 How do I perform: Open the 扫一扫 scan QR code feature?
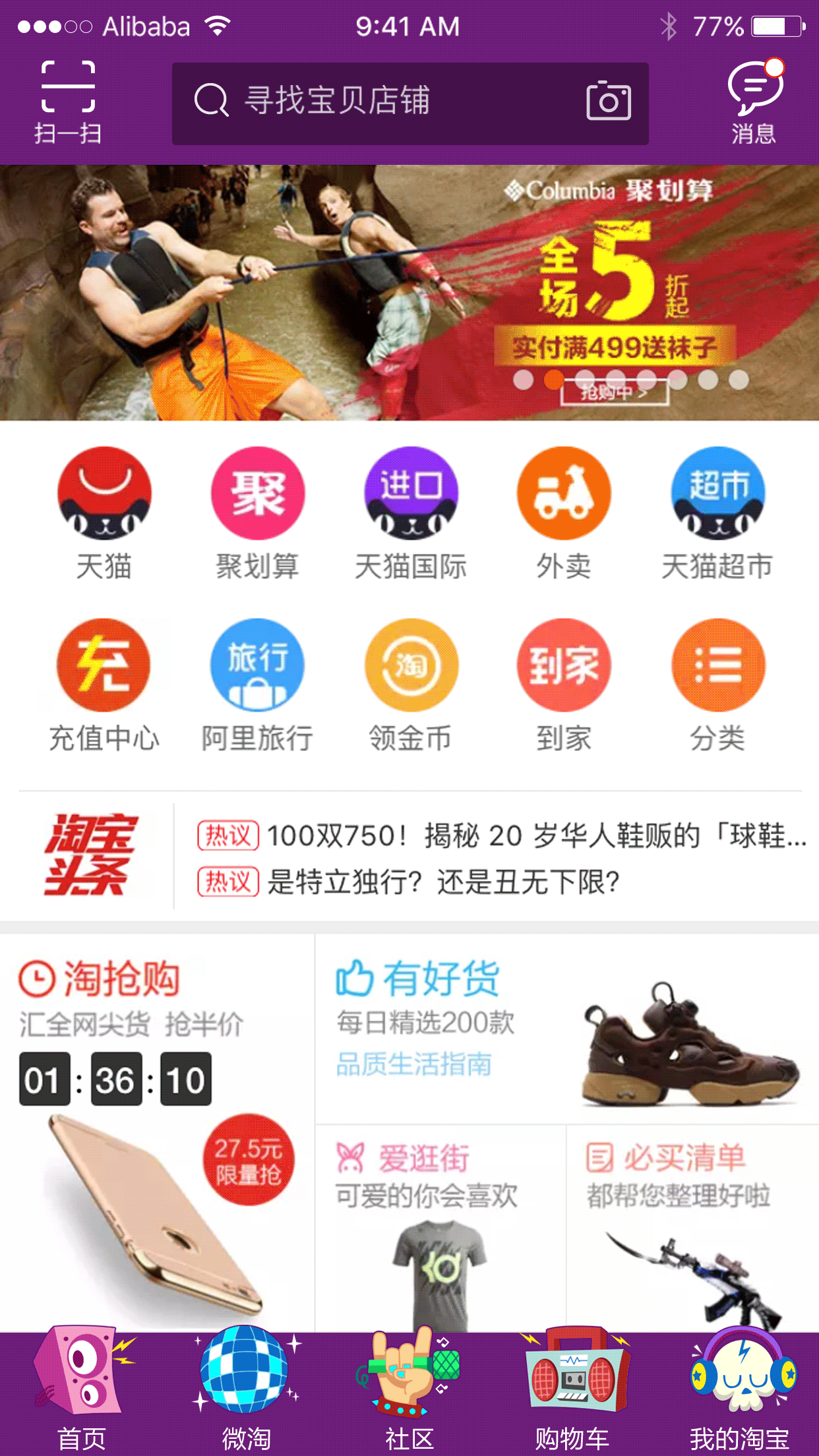click(68, 99)
